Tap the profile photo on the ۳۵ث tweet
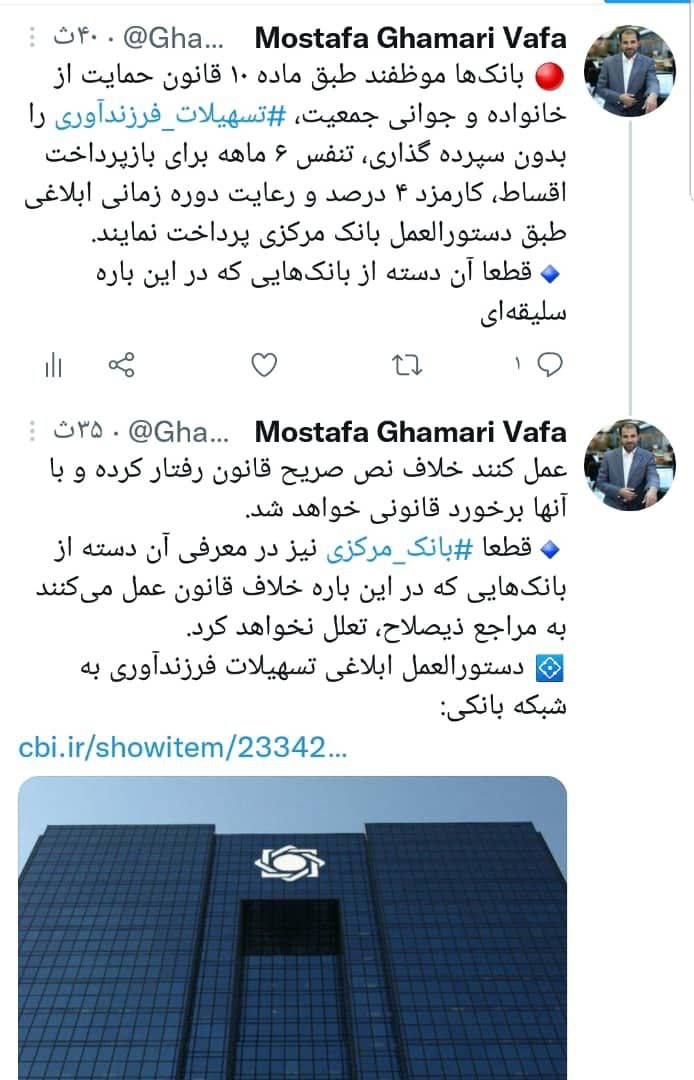 click(628, 464)
